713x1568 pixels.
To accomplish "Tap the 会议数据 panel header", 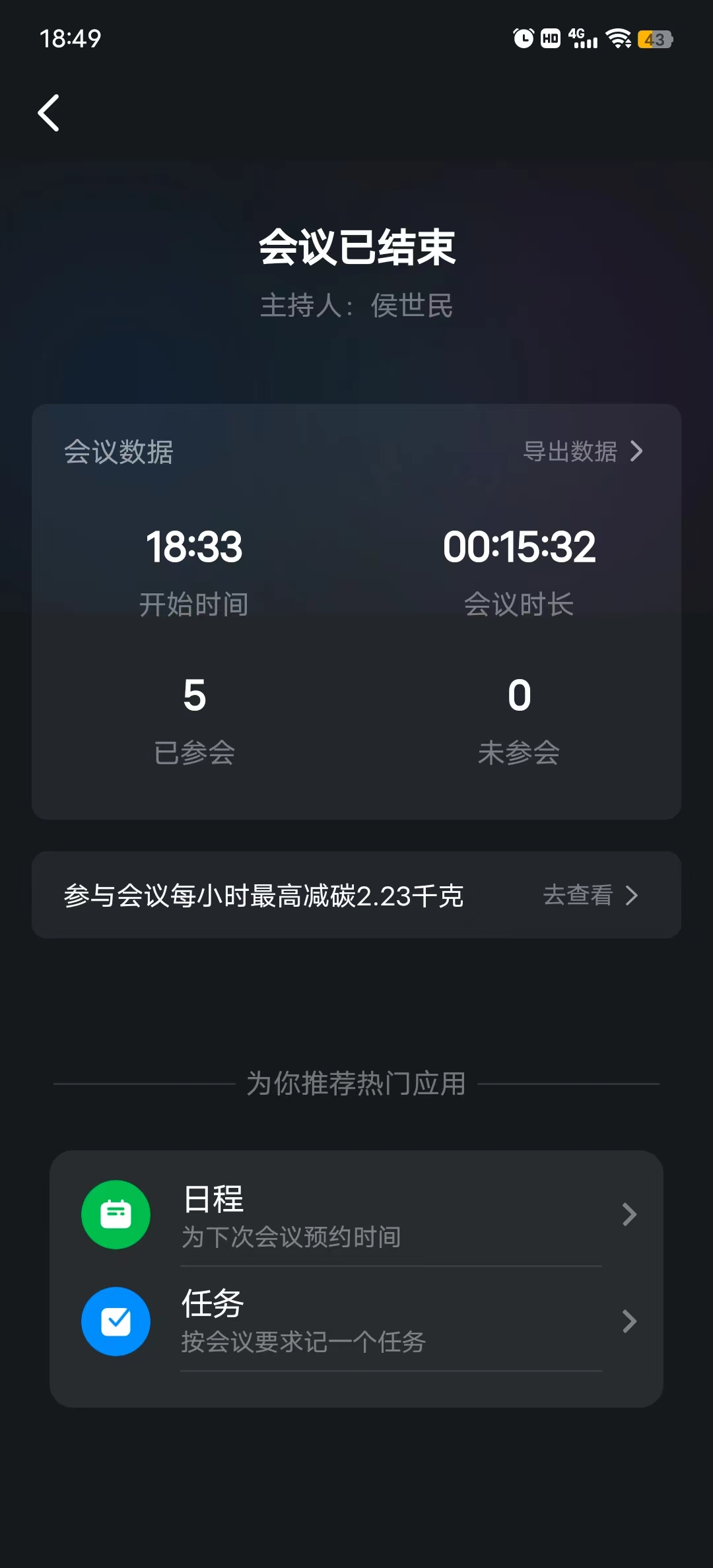I will pos(119,451).
